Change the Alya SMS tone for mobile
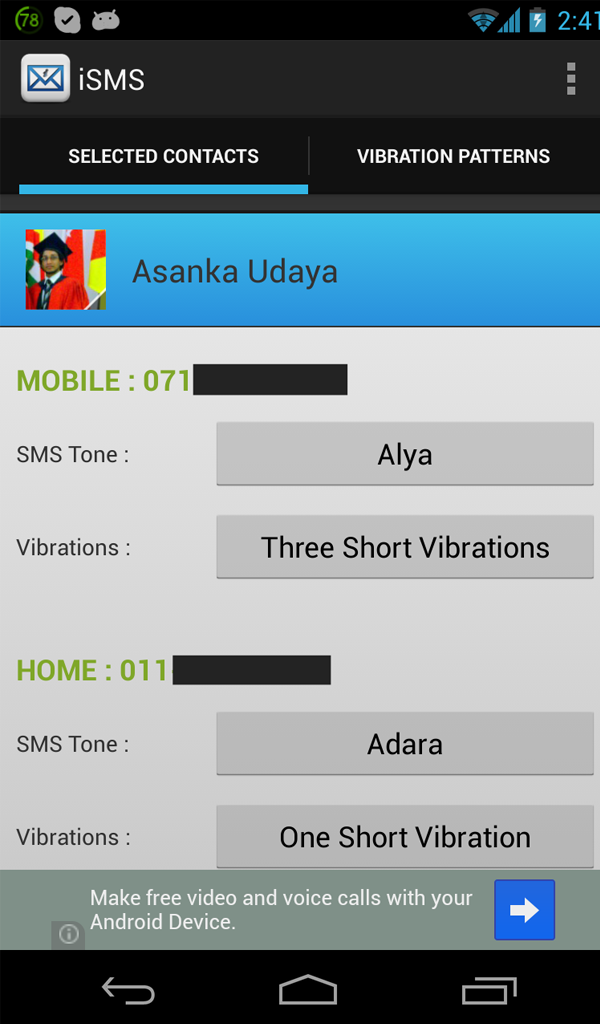 (404, 454)
